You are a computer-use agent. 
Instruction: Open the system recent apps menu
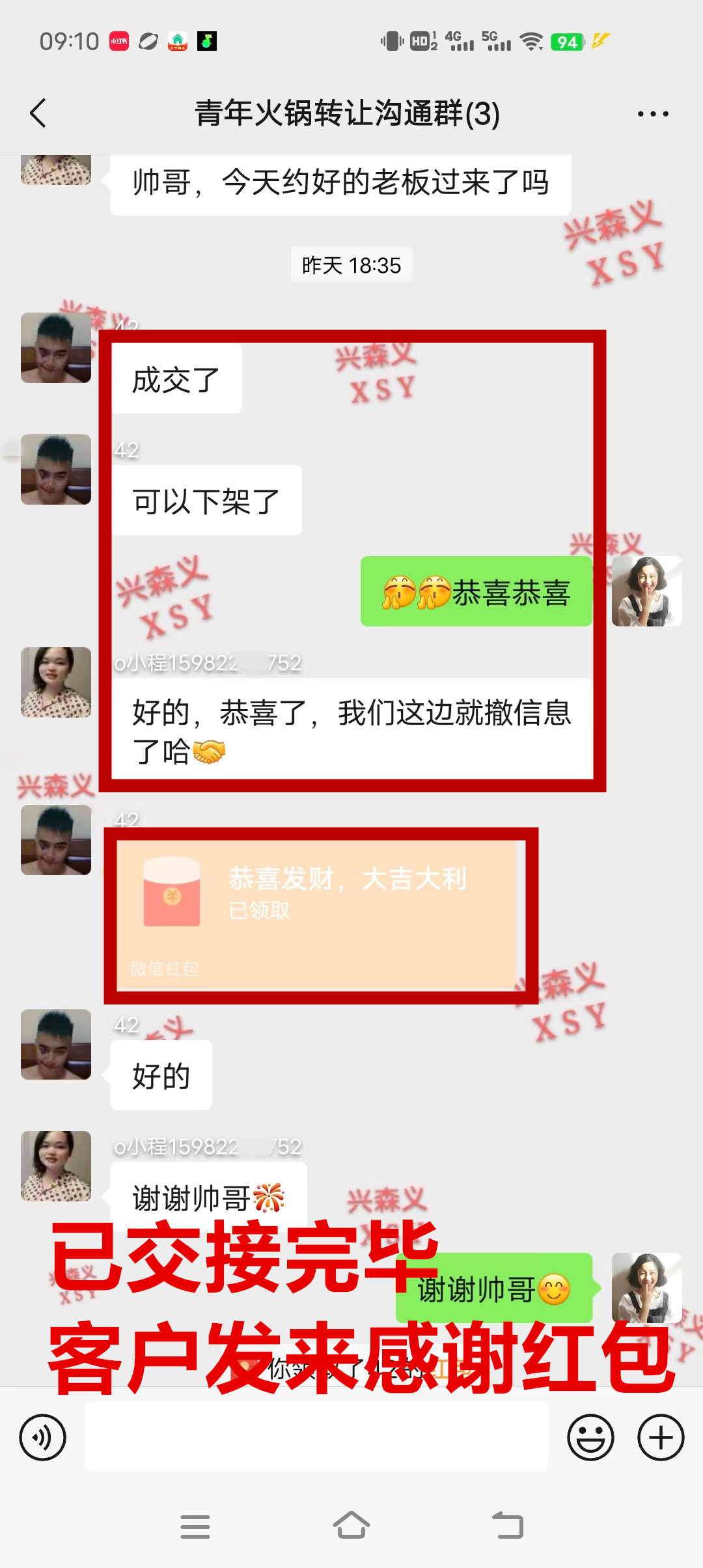pos(195,1526)
